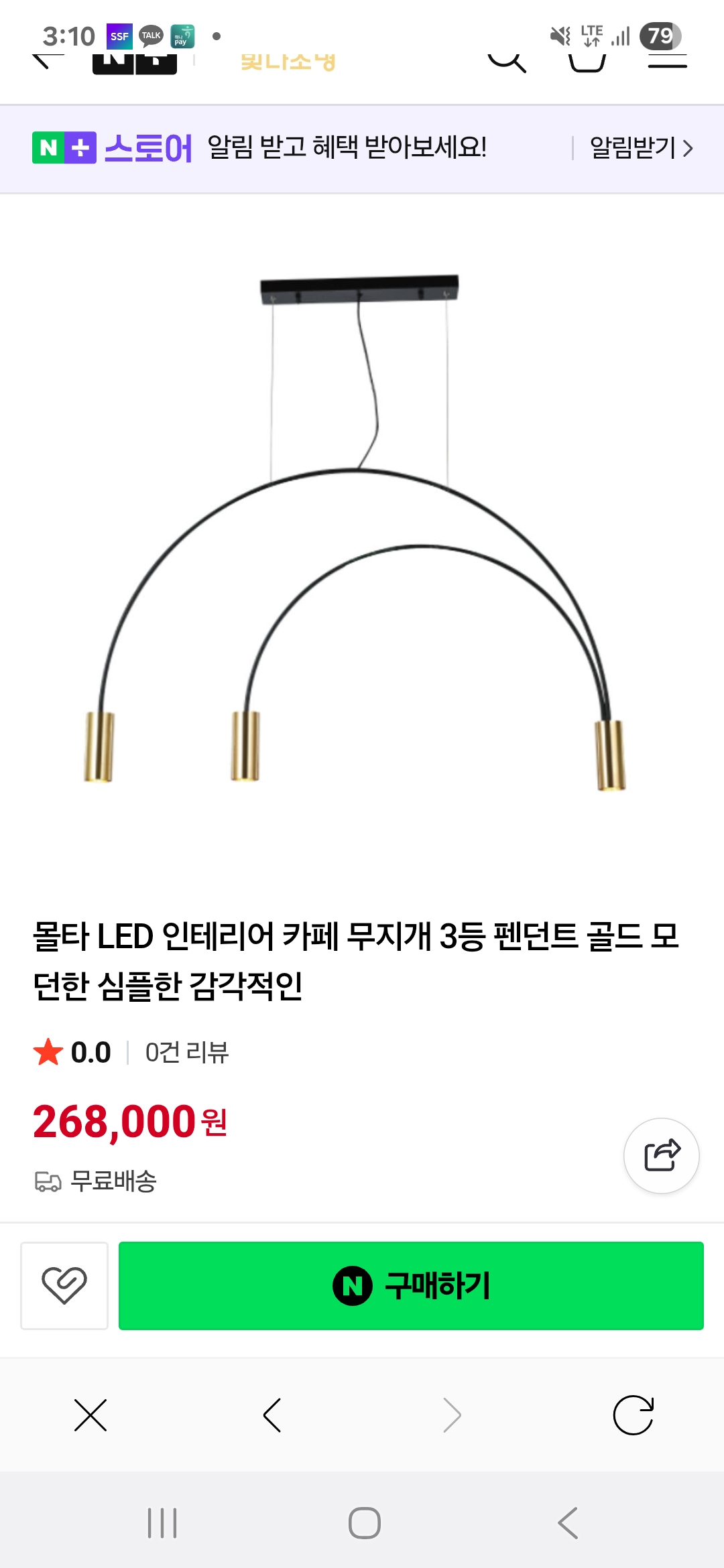
Task: Open recent apps from navigation bar
Action: (162, 1522)
